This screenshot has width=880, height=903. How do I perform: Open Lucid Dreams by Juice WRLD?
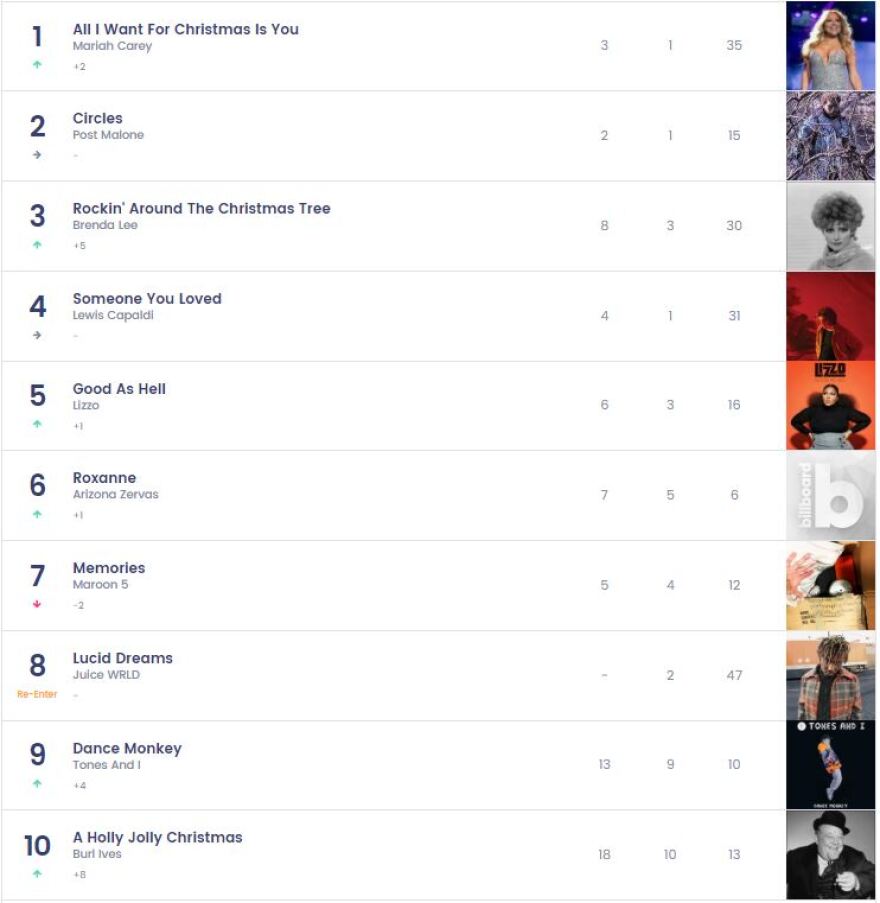[x=122, y=658]
